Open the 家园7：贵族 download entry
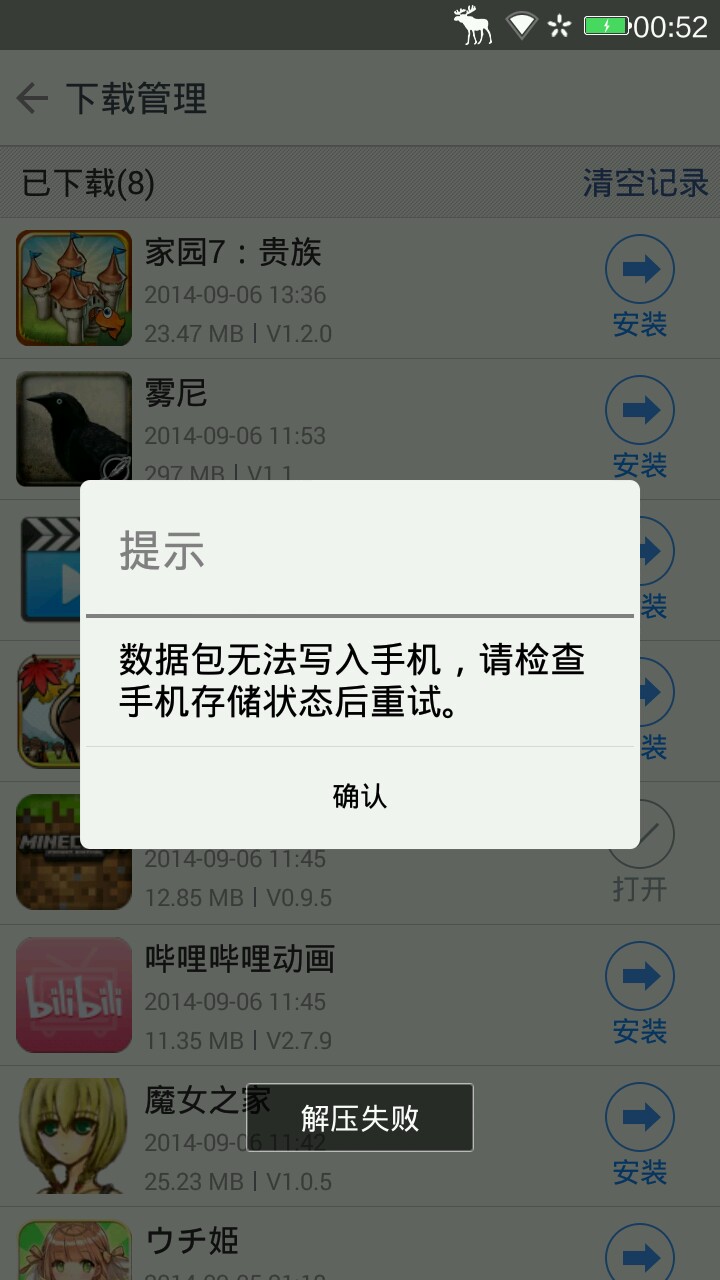720x1280 pixels. (x=300, y=290)
